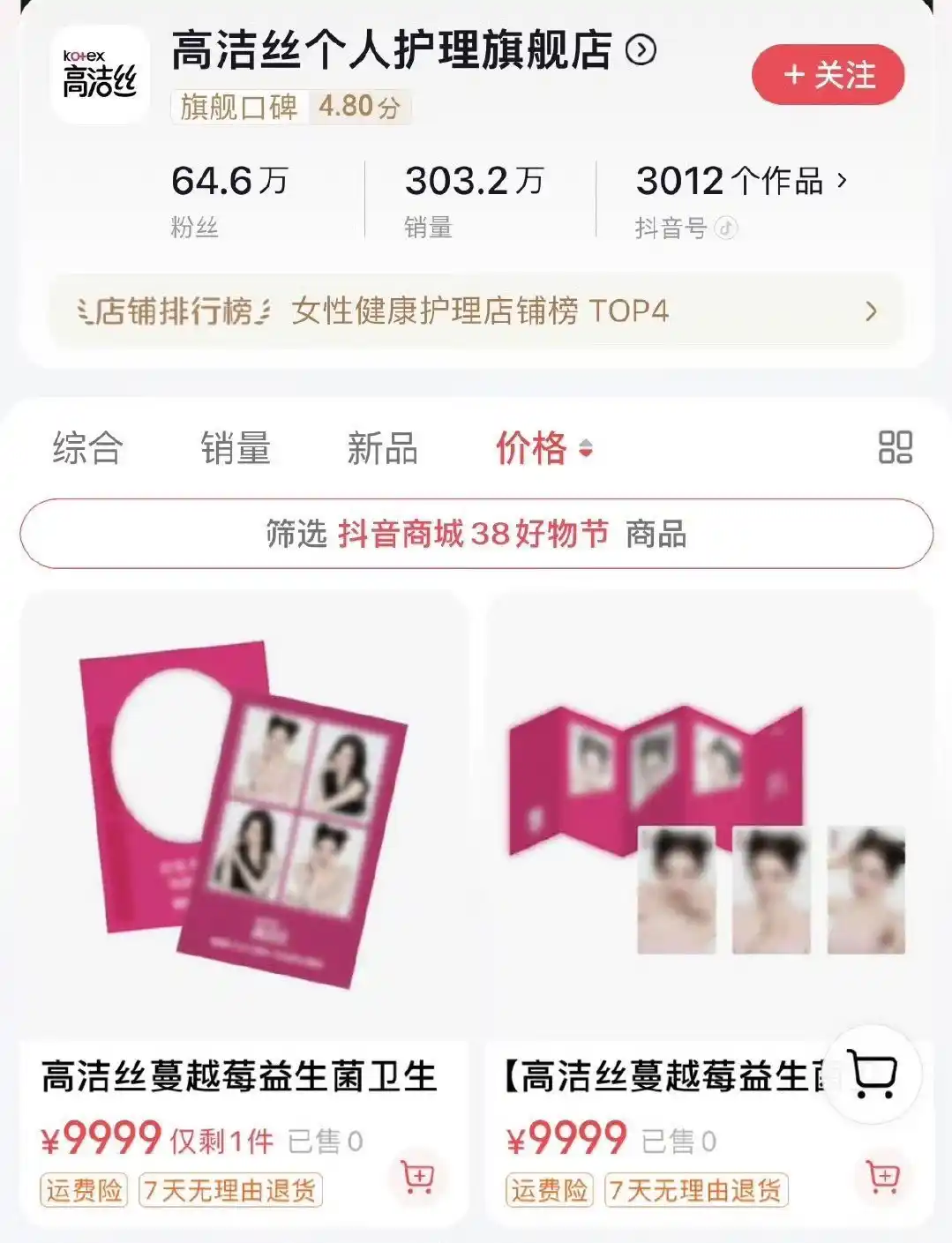This screenshot has width=952, height=1243.
Task: Add 【高洁丝蔓越莓益生菌 product to cart
Action: (x=883, y=1177)
